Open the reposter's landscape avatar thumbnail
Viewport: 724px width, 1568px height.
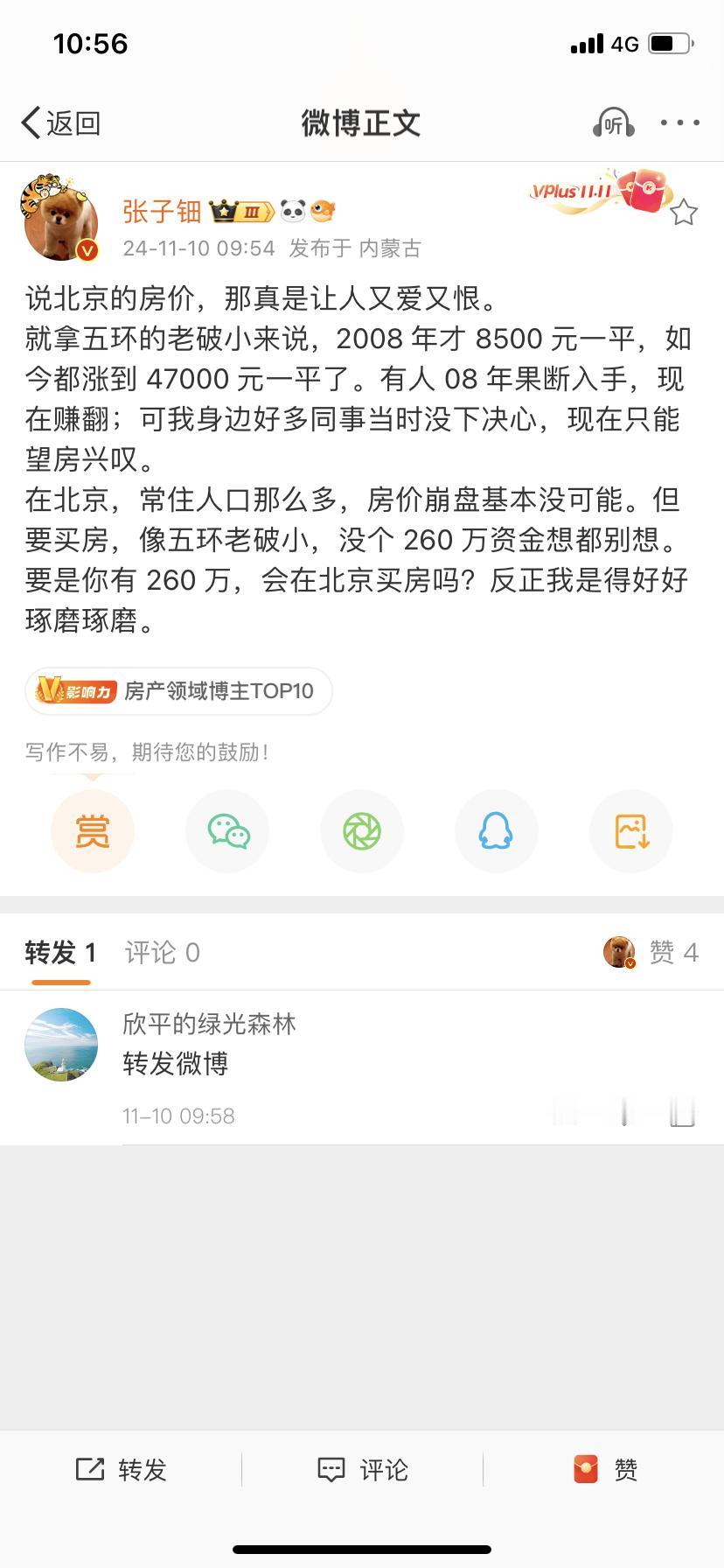point(61,1044)
